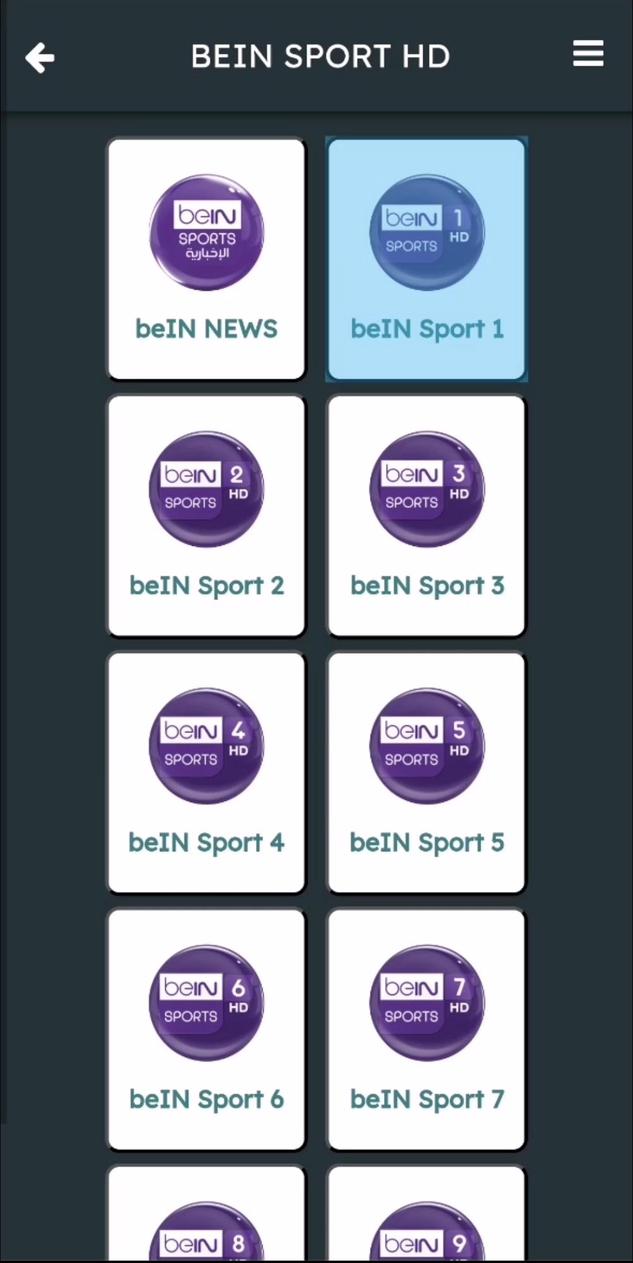Open the beIN NEWS channel
This screenshot has height=1263, width=633.
206,260
